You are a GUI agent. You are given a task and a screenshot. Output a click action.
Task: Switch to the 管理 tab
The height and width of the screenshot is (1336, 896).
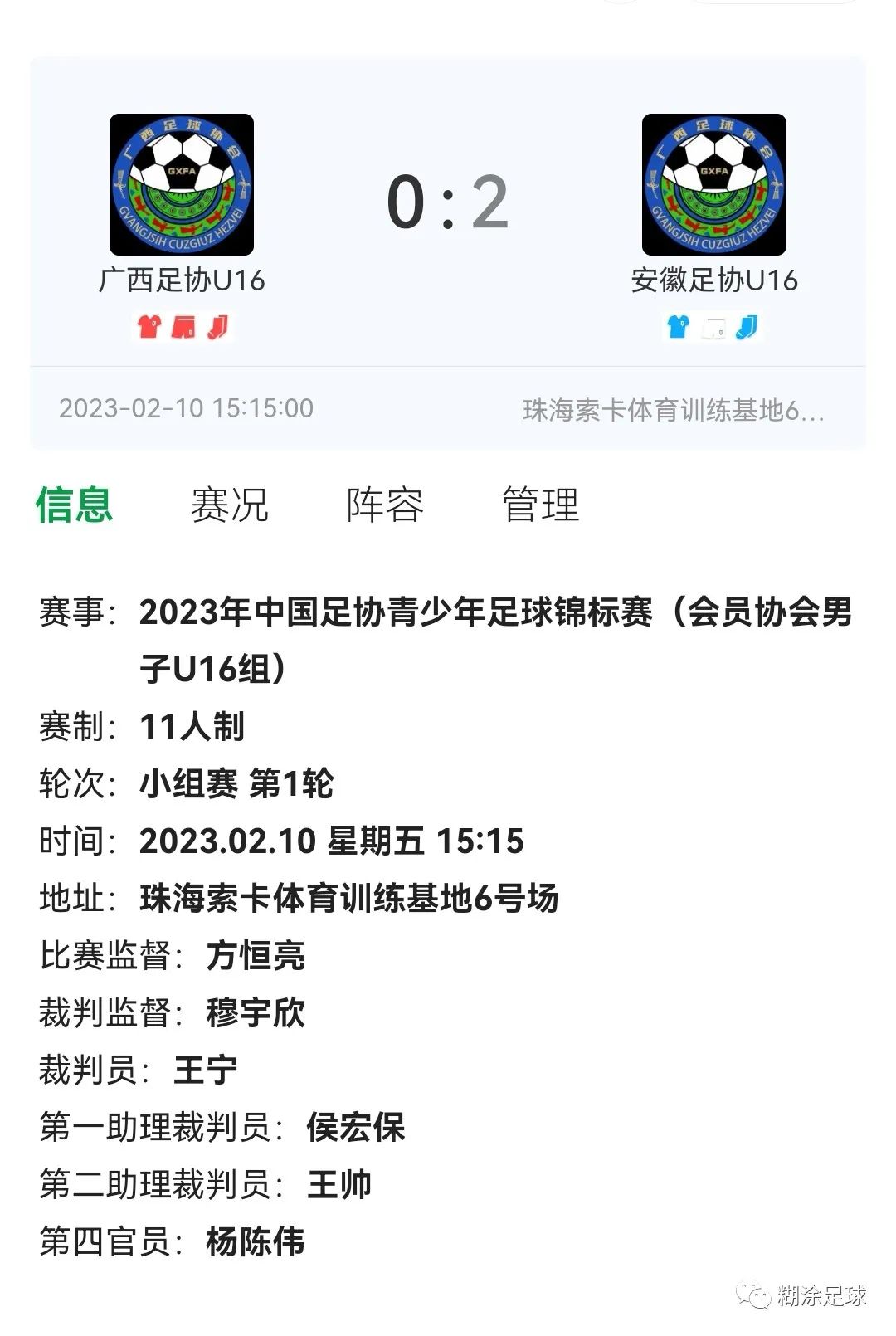[540, 508]
